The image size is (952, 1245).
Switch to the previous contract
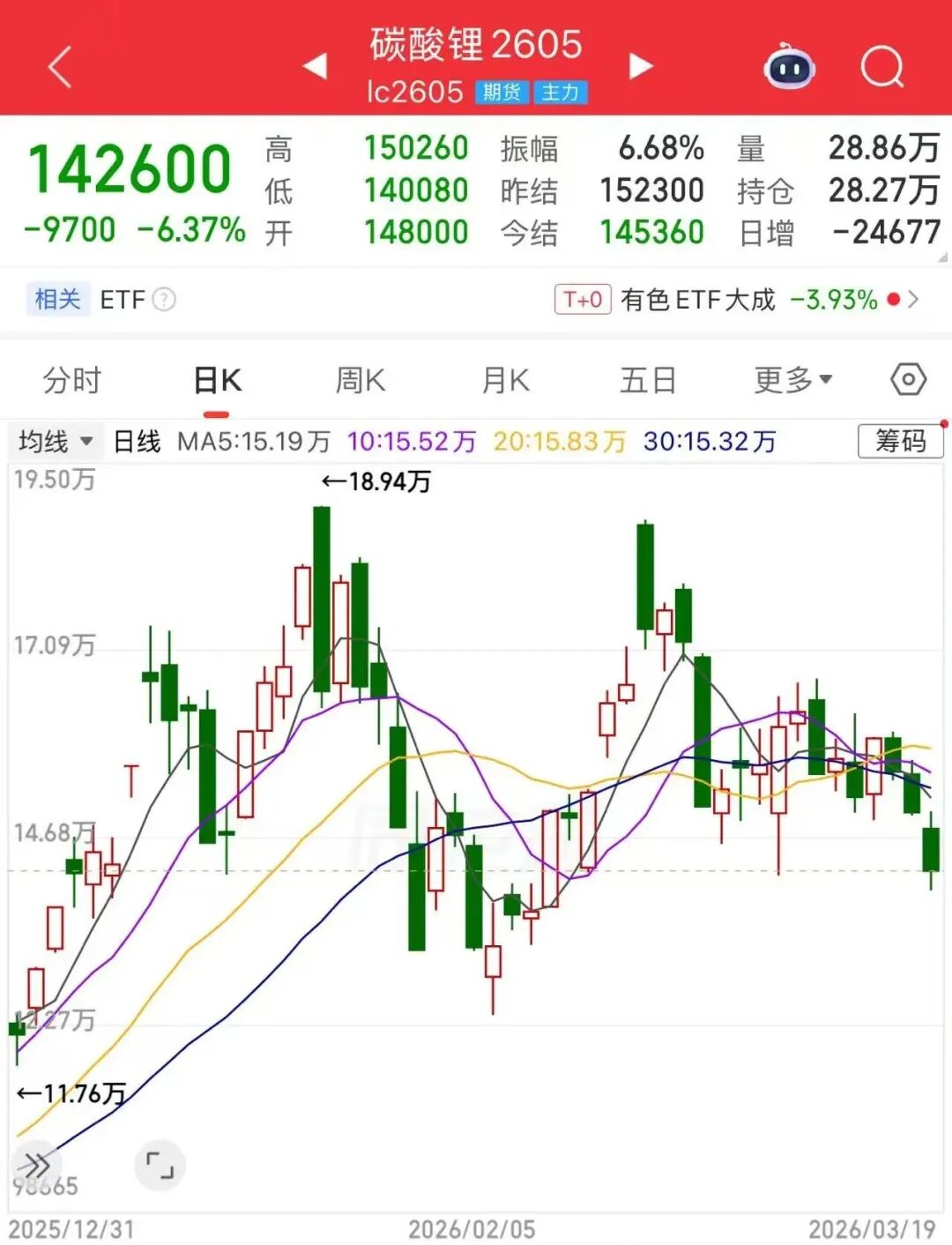pyautogui.click(x=315, y=66)
